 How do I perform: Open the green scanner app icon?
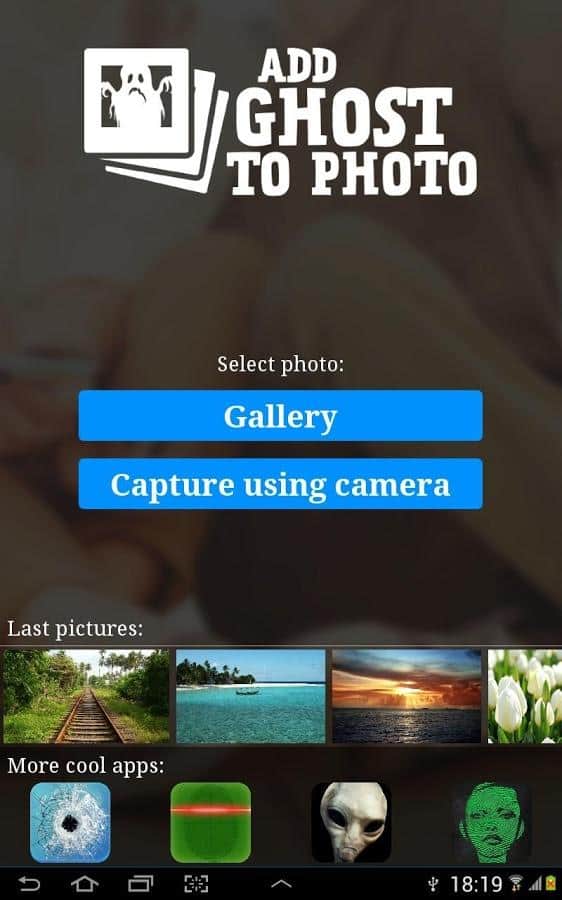211,822
